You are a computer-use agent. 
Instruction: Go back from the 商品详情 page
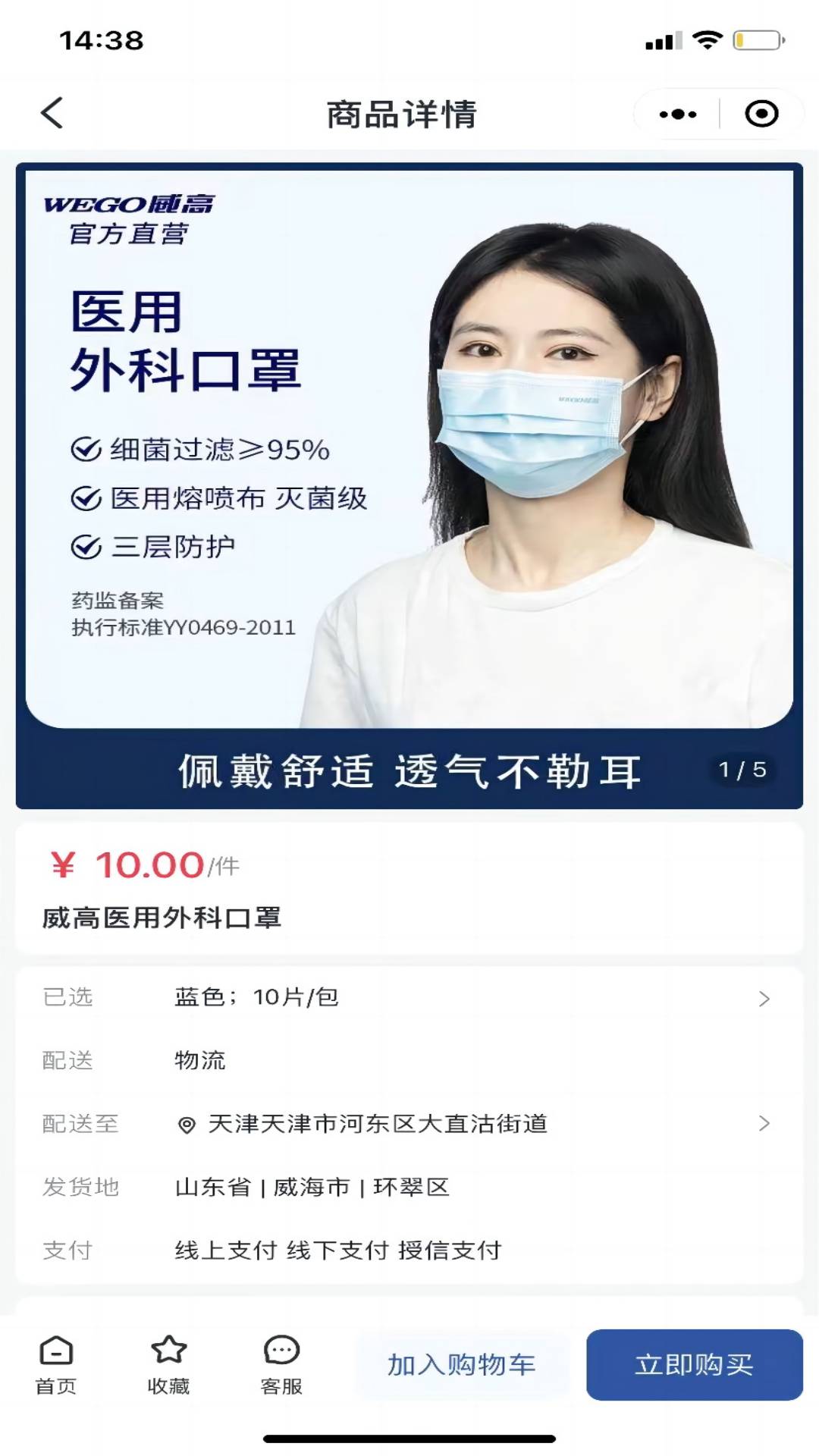(52, 114)
